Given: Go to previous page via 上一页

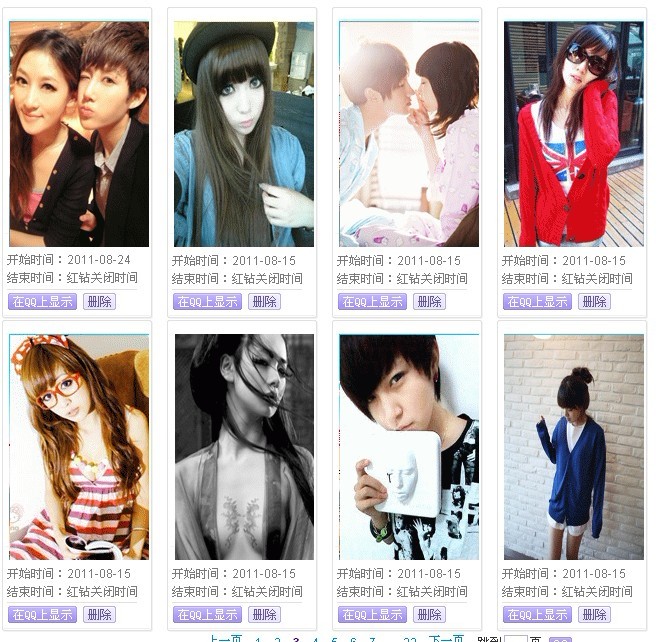Looking at the screenshot, I should [226, 638].
